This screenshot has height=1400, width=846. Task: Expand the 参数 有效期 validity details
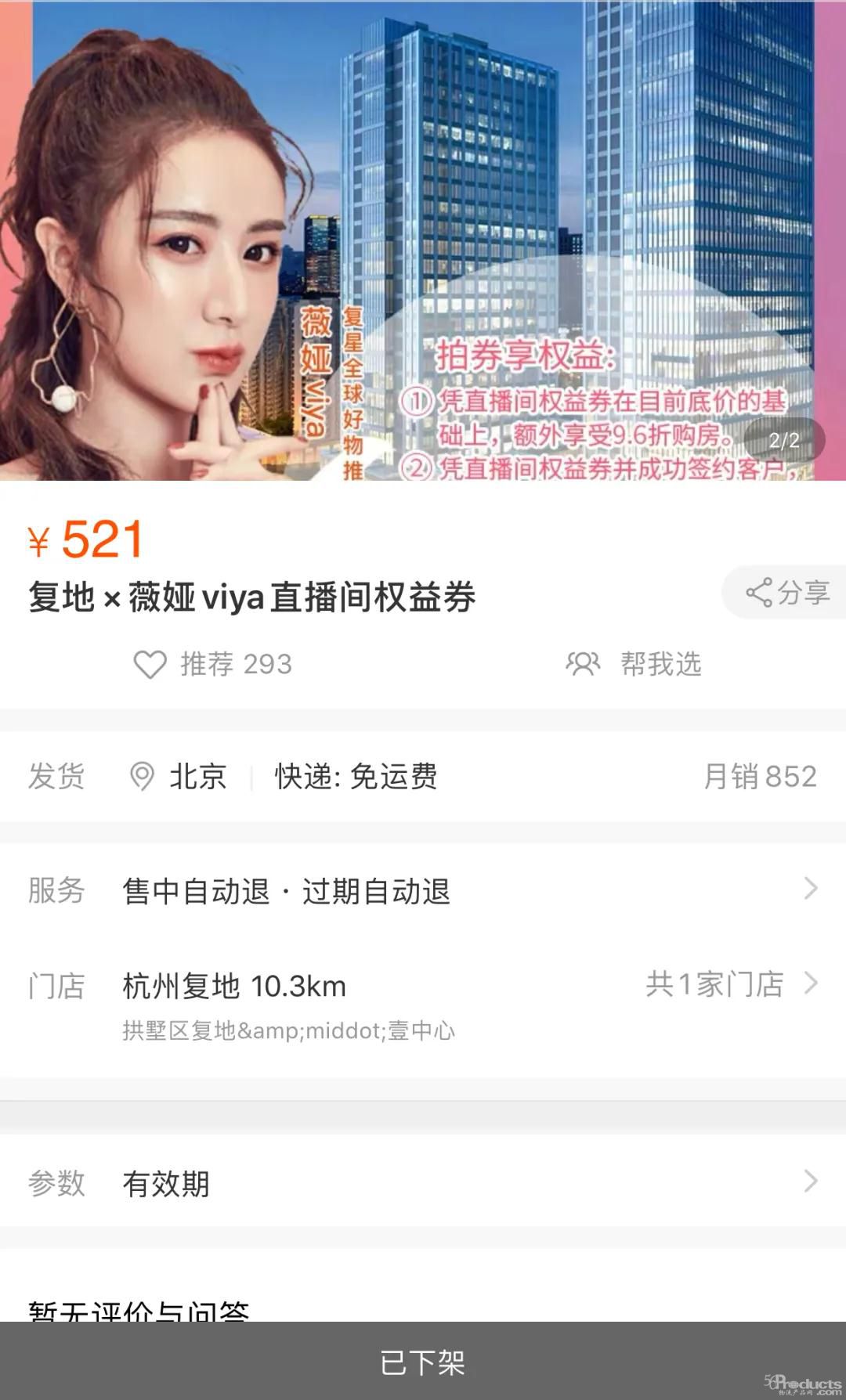click(x=423, y=1185)
